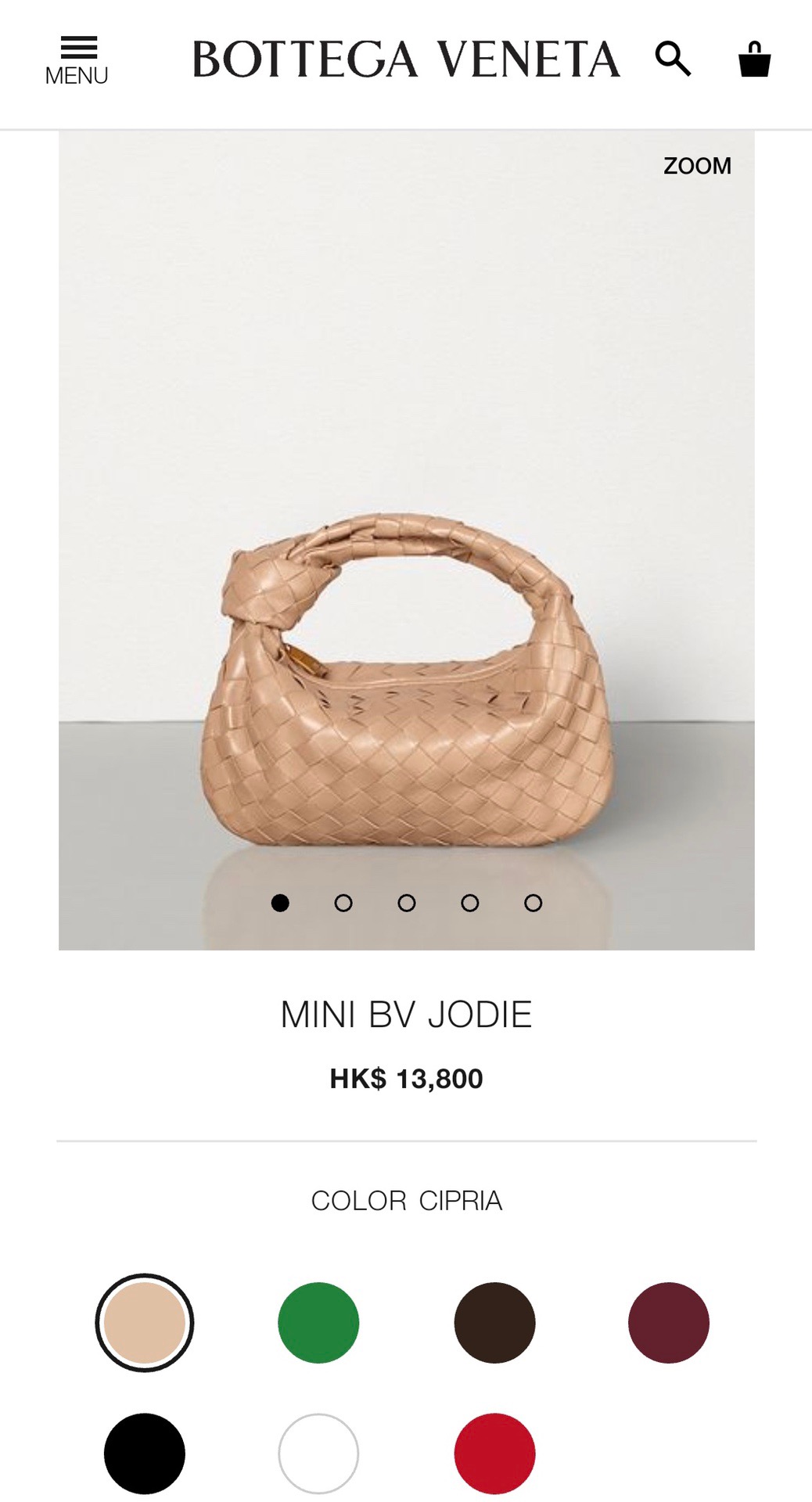Viewport: 812px width, 1502px height.
Task: Tap ZOOM on the product image
Action: (x=696, y=166)
